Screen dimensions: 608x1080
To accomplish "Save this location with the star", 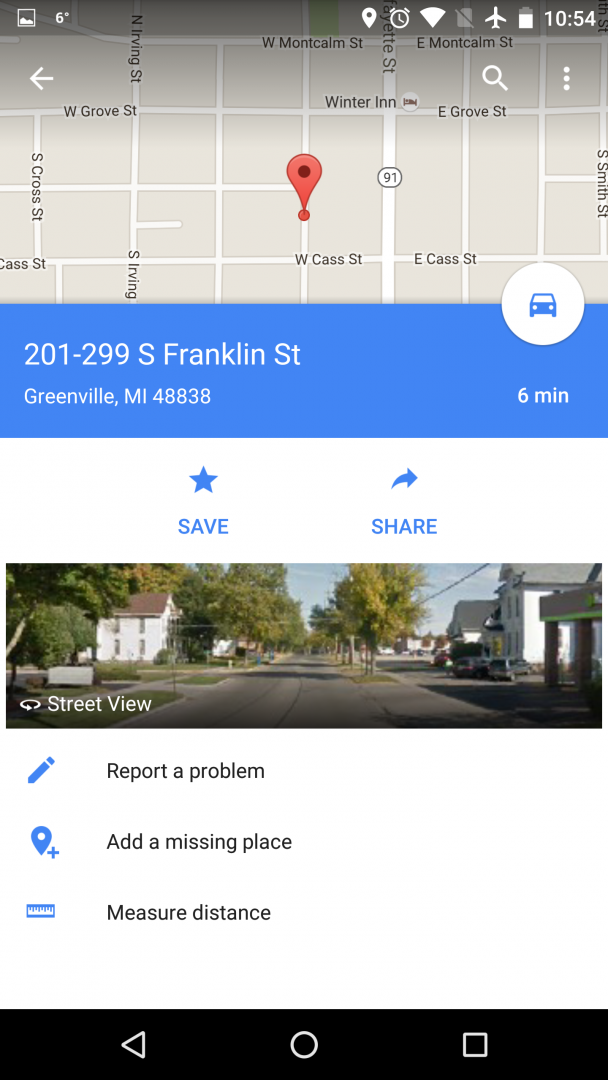I will (x=203, y=501).
